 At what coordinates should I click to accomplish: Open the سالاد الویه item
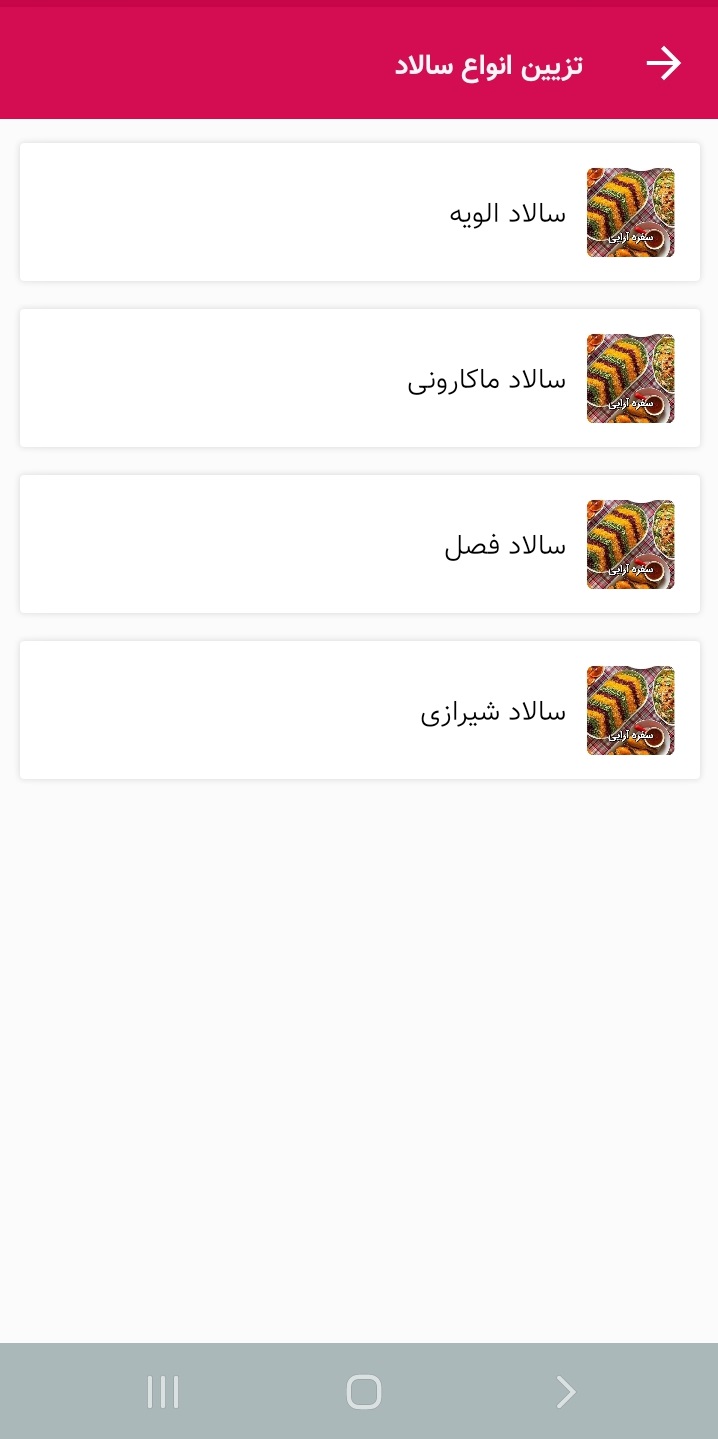[x=360, y=212]
